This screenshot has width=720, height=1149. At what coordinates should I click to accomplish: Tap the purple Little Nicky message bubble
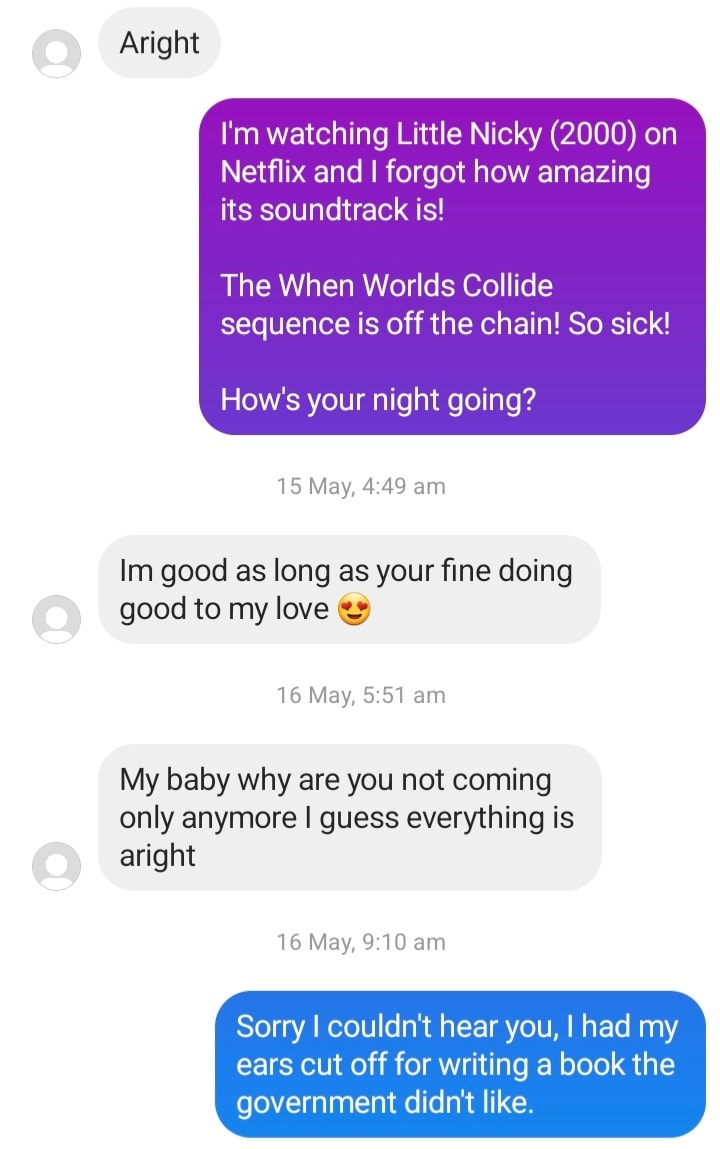tap(452, 266)
